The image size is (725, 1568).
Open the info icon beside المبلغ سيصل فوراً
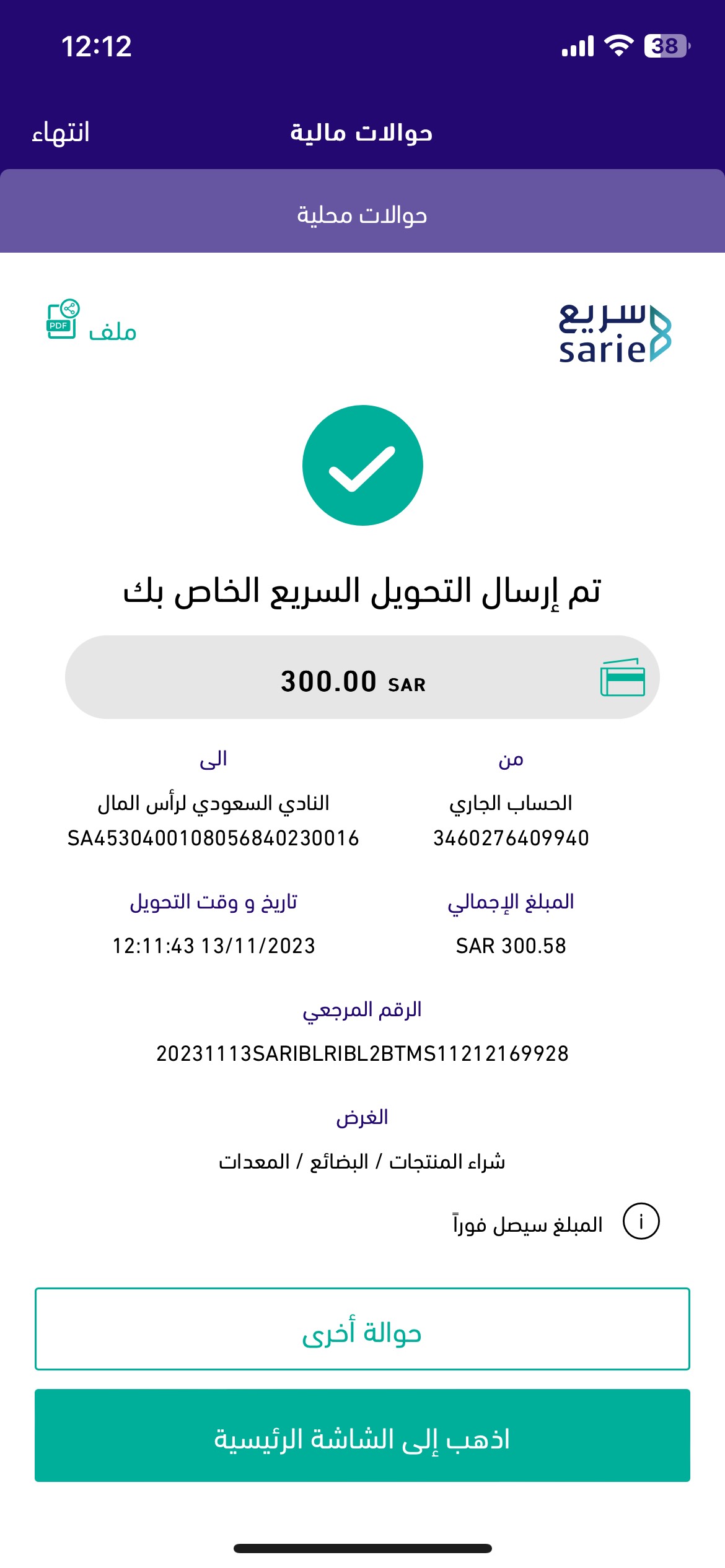coord(641,1221)
